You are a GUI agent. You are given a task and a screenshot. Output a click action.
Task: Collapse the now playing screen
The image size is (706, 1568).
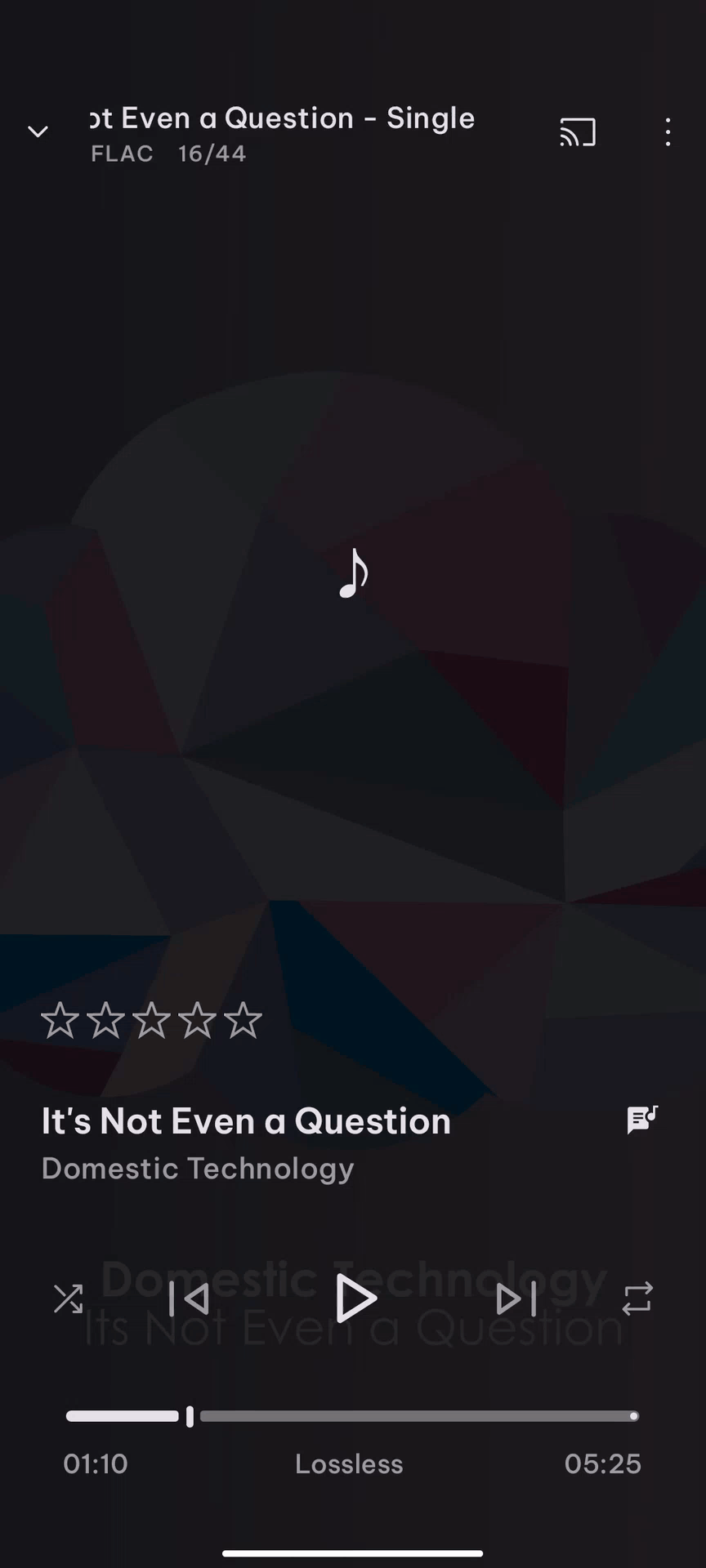point(38,131)
